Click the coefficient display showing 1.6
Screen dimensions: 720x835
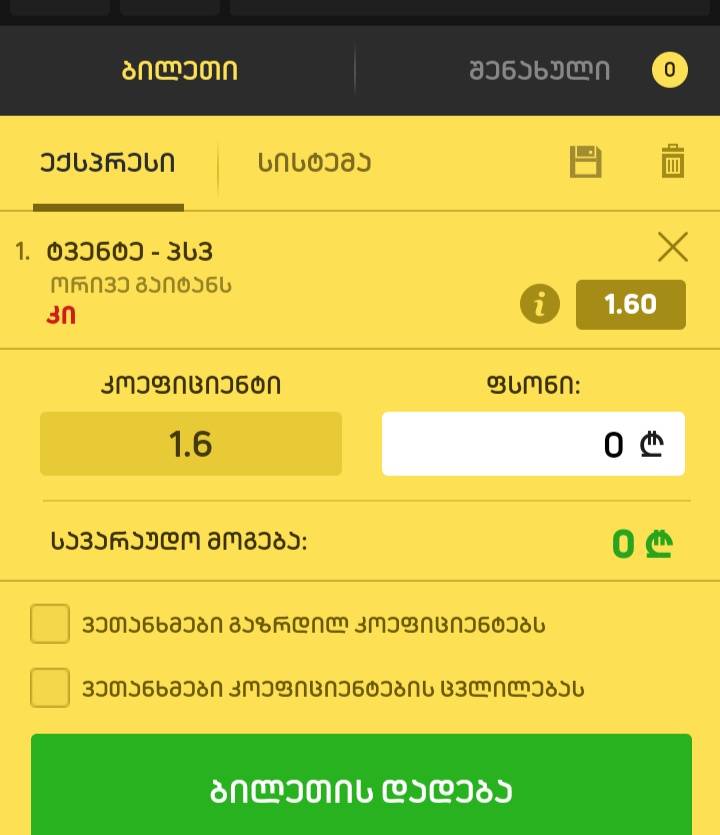point(190,444)
